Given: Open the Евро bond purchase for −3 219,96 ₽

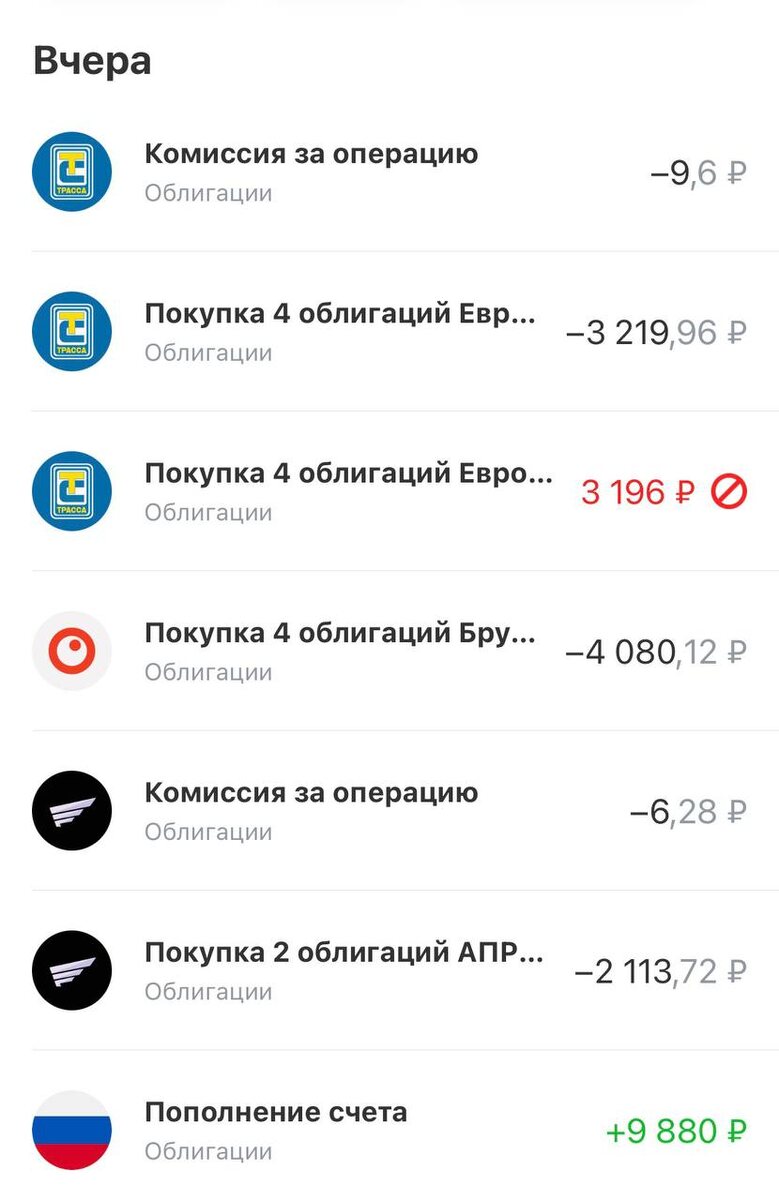Looking at the screenshot, I should tap(389, 332).
